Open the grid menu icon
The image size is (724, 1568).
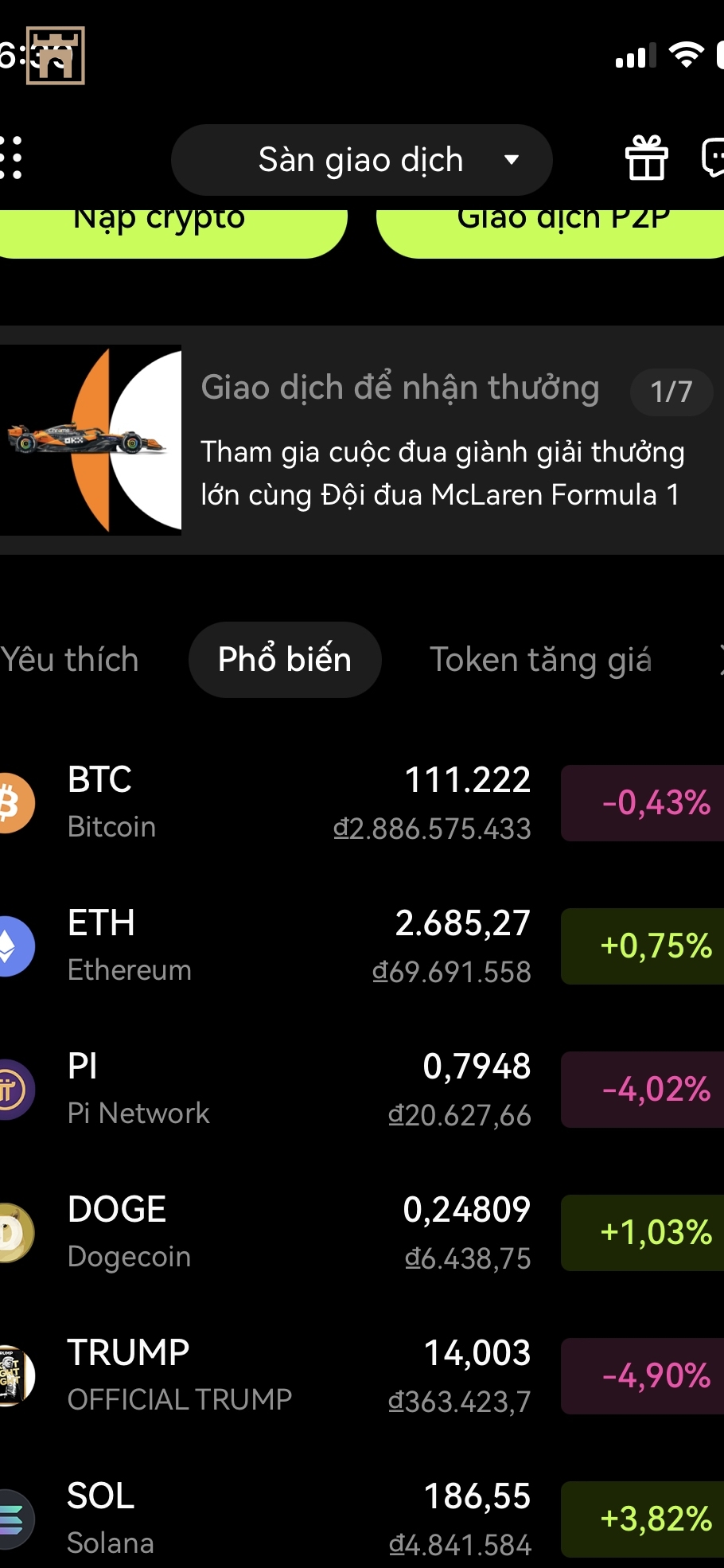[13, 158]
